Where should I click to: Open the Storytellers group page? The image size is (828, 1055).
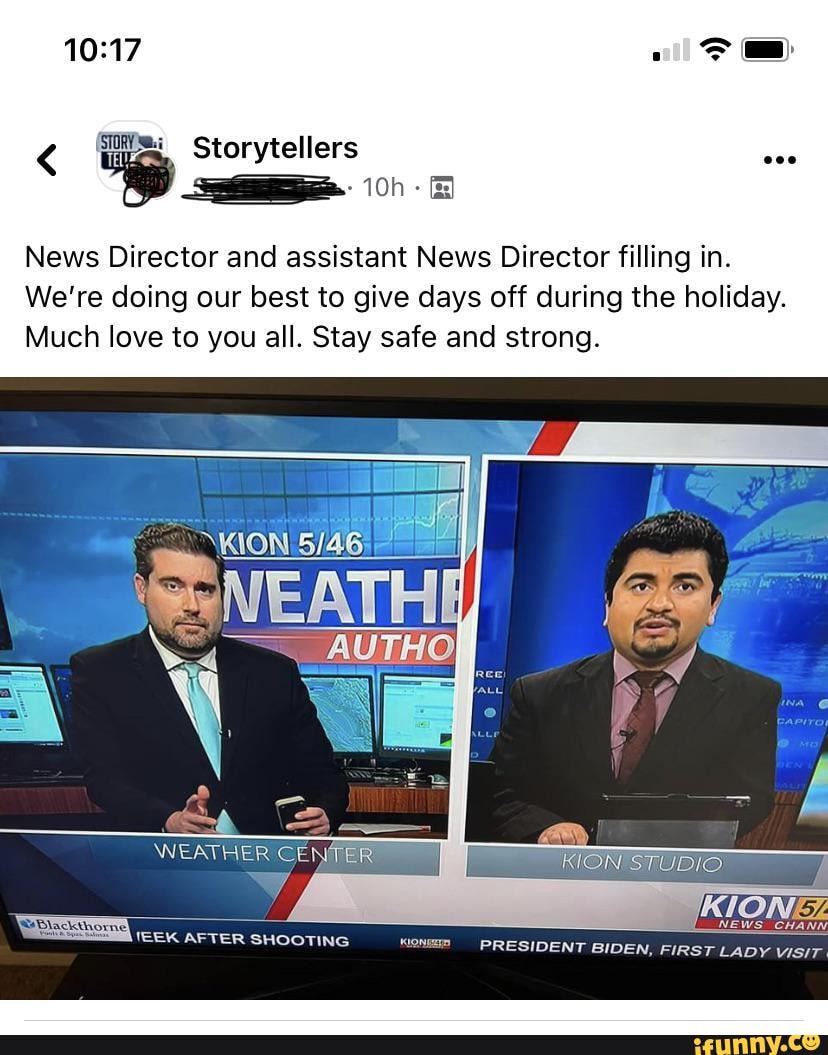pos(275,148)
